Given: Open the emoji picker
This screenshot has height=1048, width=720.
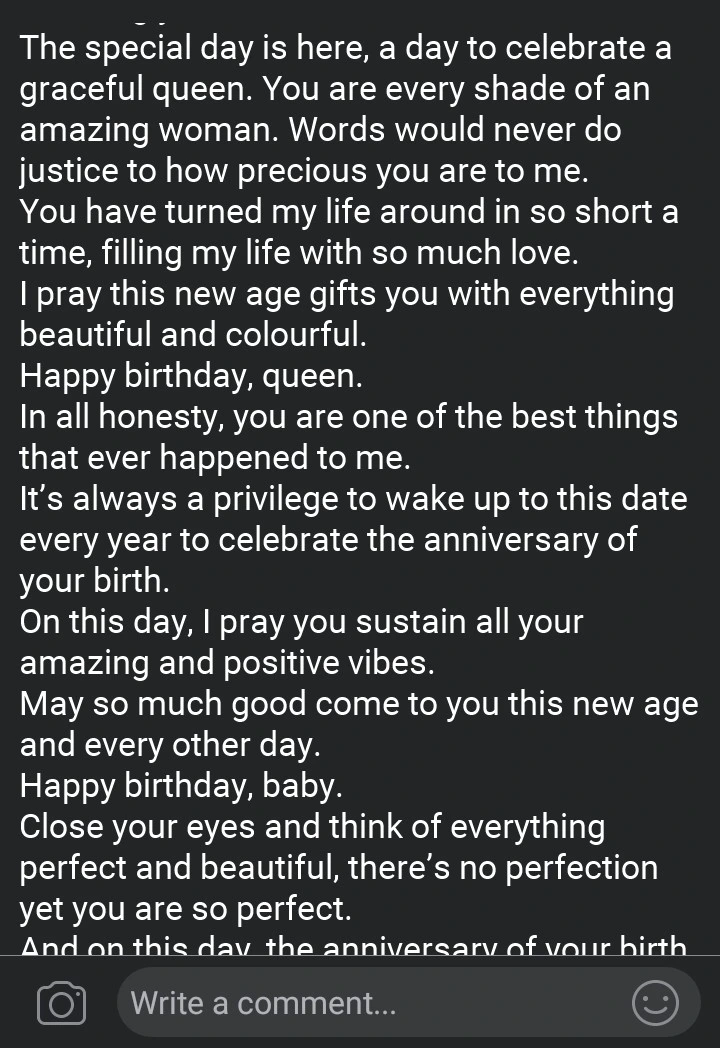Looking at the screenshot, I should (656, 1003).
